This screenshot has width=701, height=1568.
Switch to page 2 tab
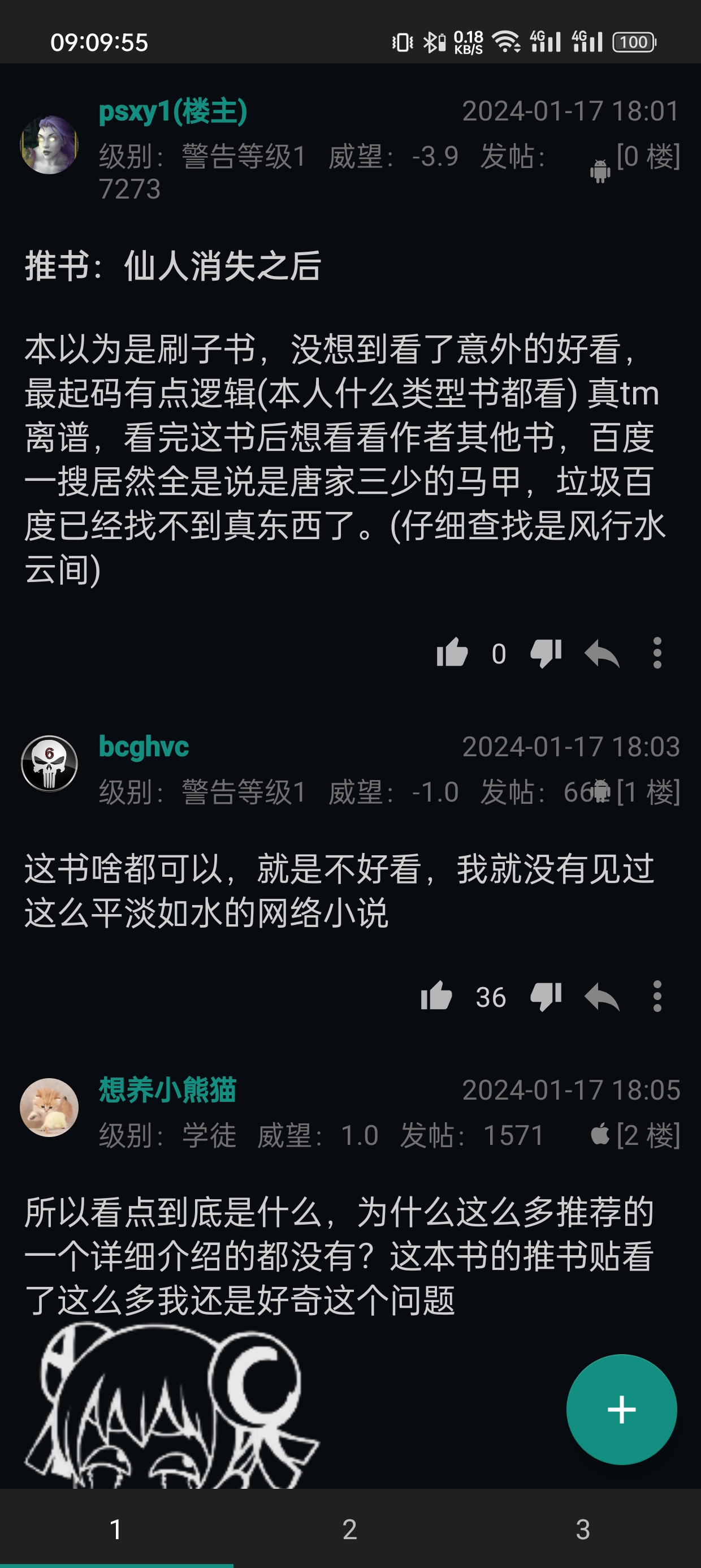tap(350, 1529)
